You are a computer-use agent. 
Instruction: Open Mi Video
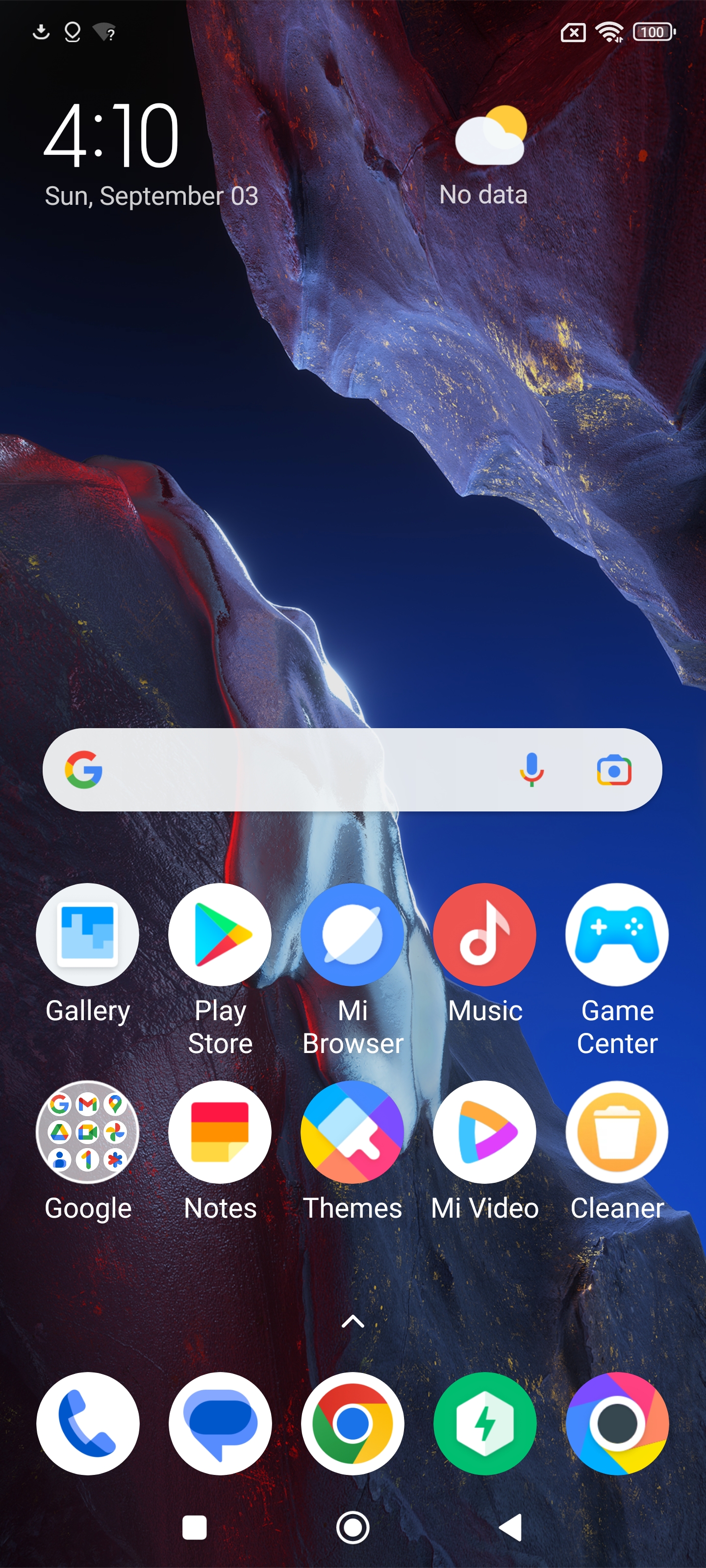pos(485,1131)
